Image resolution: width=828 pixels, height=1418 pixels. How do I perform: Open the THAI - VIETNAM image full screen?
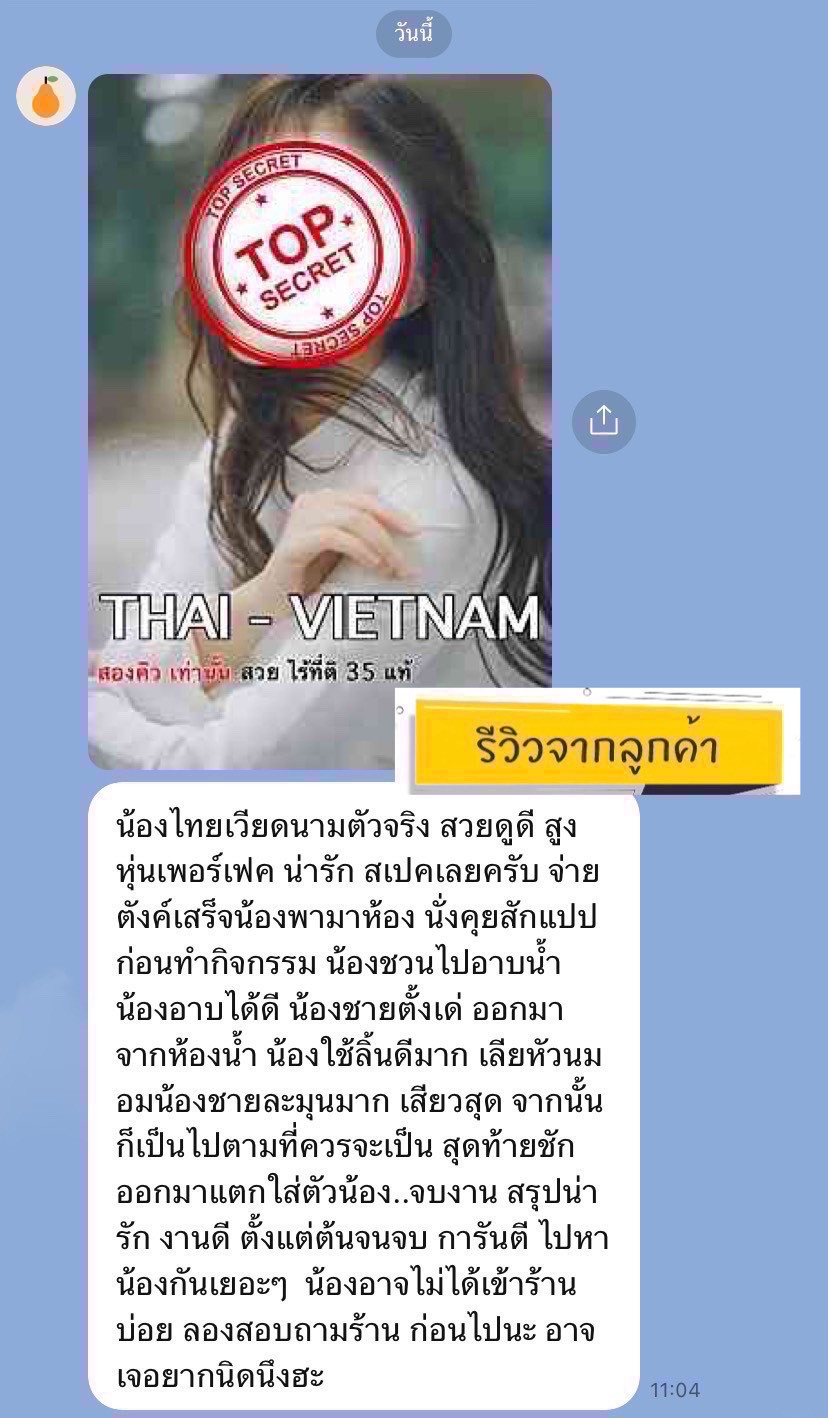click(x=320, y=421)
